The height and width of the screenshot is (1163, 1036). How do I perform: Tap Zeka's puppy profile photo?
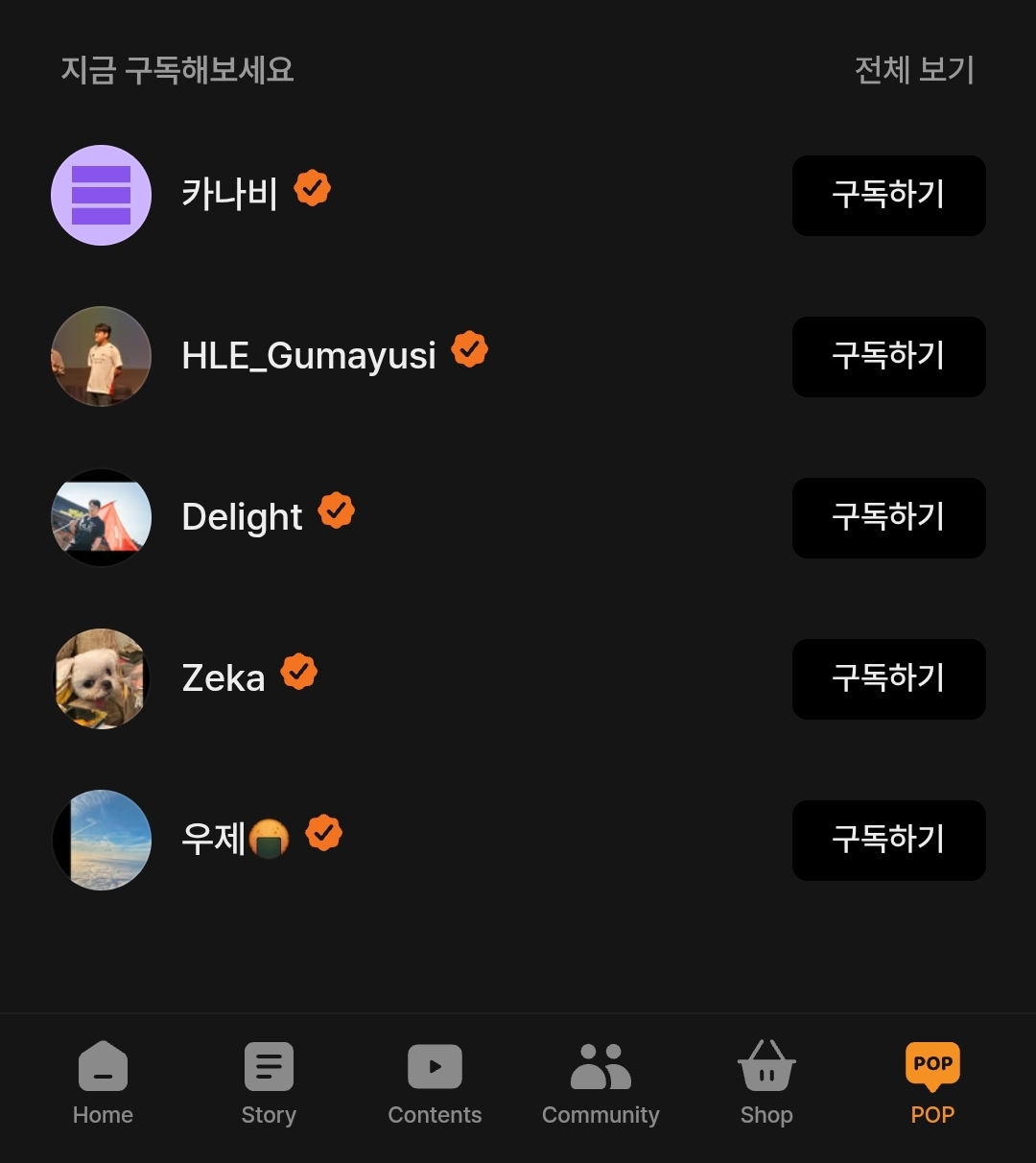[x=101, y=679]
